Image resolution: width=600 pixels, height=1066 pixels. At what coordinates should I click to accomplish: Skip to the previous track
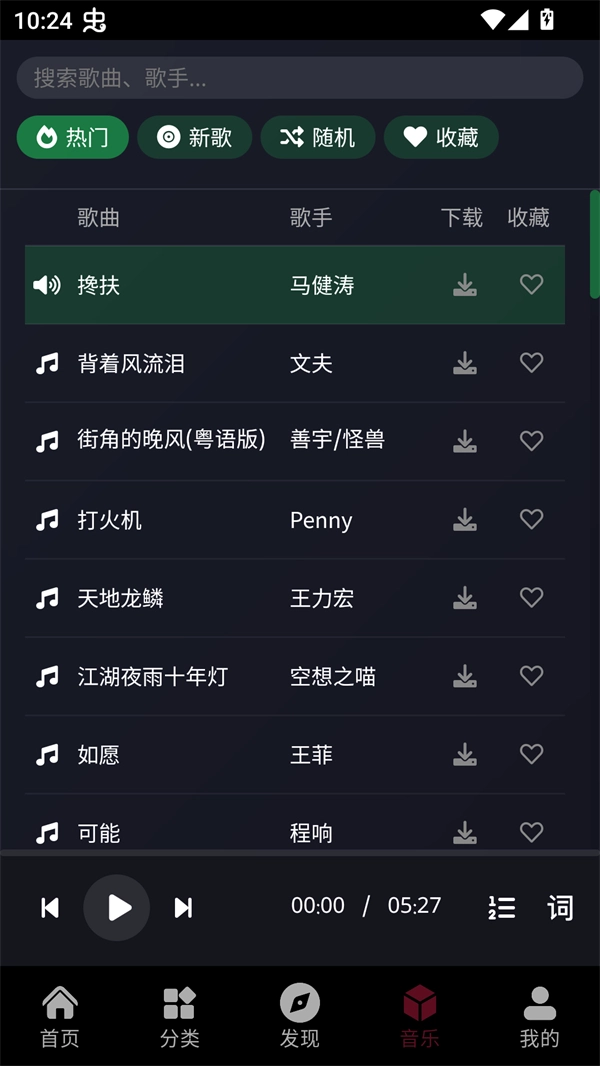pos(50,907)
